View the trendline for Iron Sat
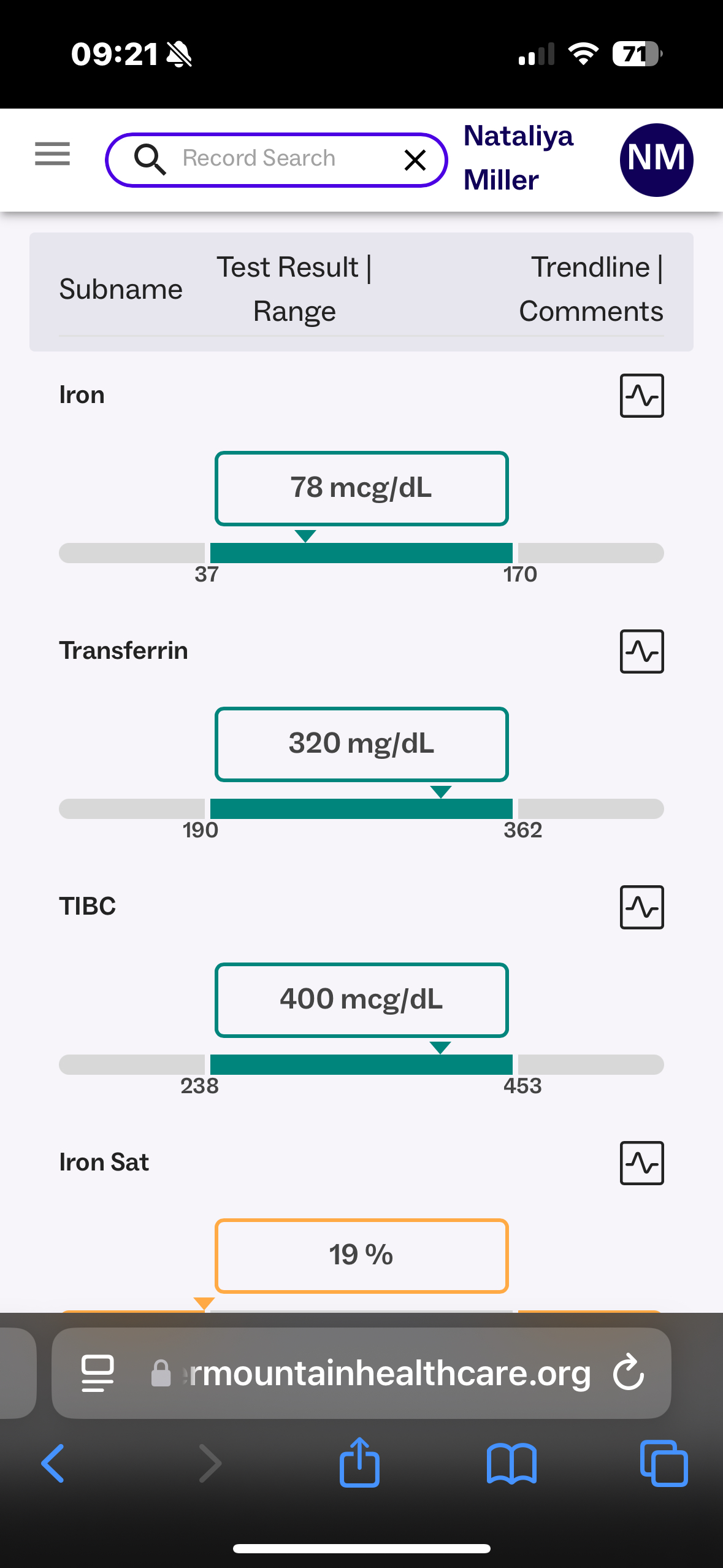The height and width of the screenshot is (1568, 723). (x=641, y=1163)
